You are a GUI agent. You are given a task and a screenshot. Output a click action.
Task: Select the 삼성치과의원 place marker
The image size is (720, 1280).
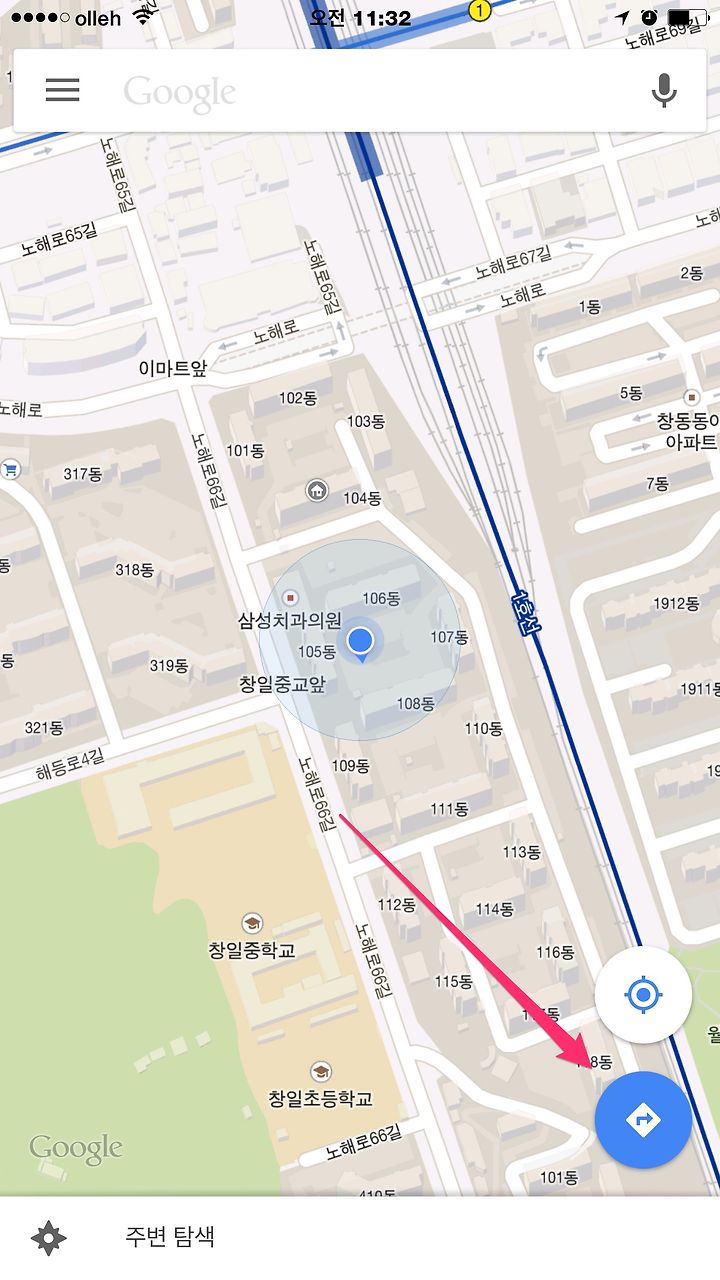pos(290,598)
